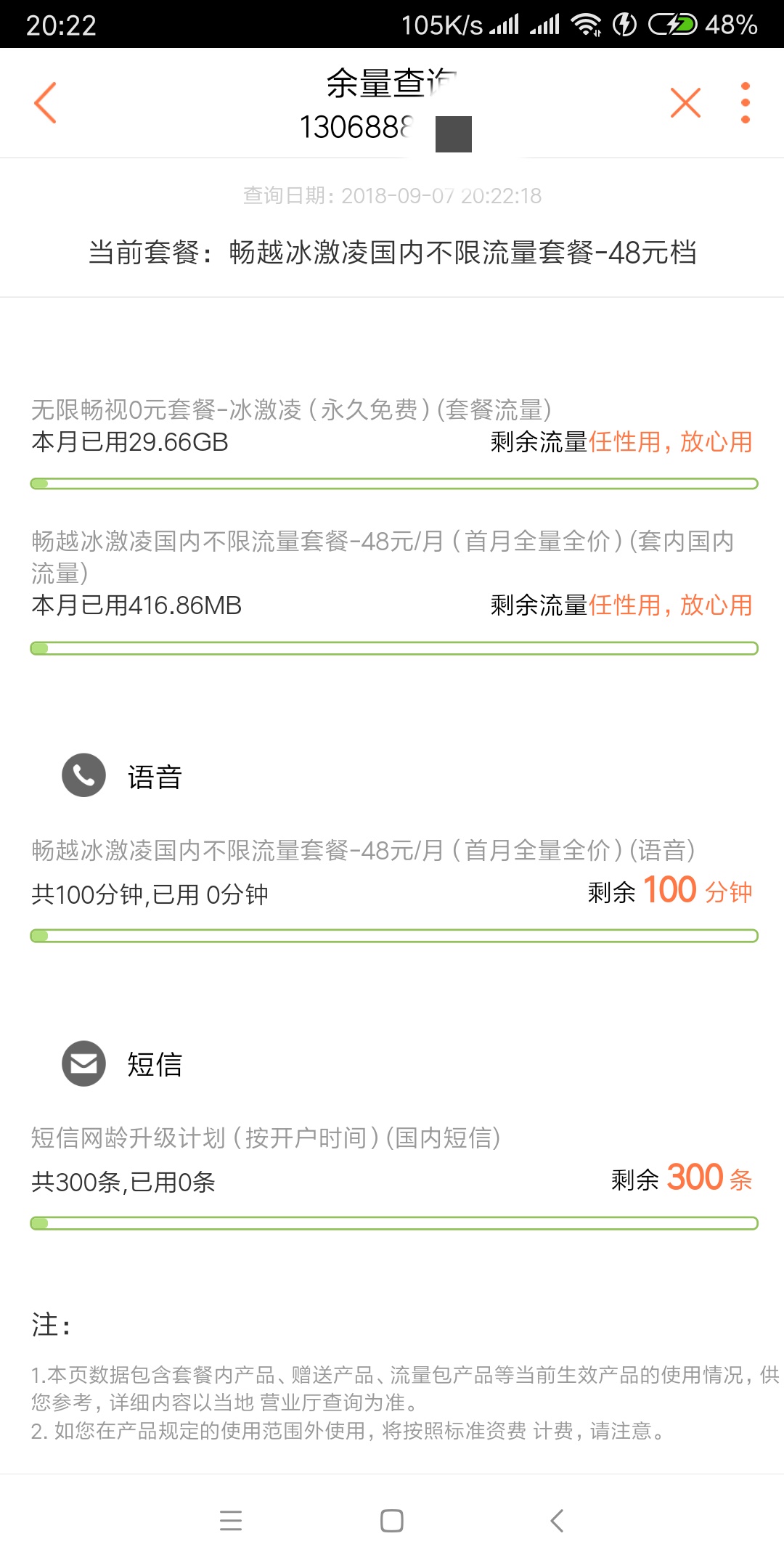This screenshot has width=784, height=1568.
Task: Tap the system back button
Action: pyautogui.click(x=557, y=1521)
